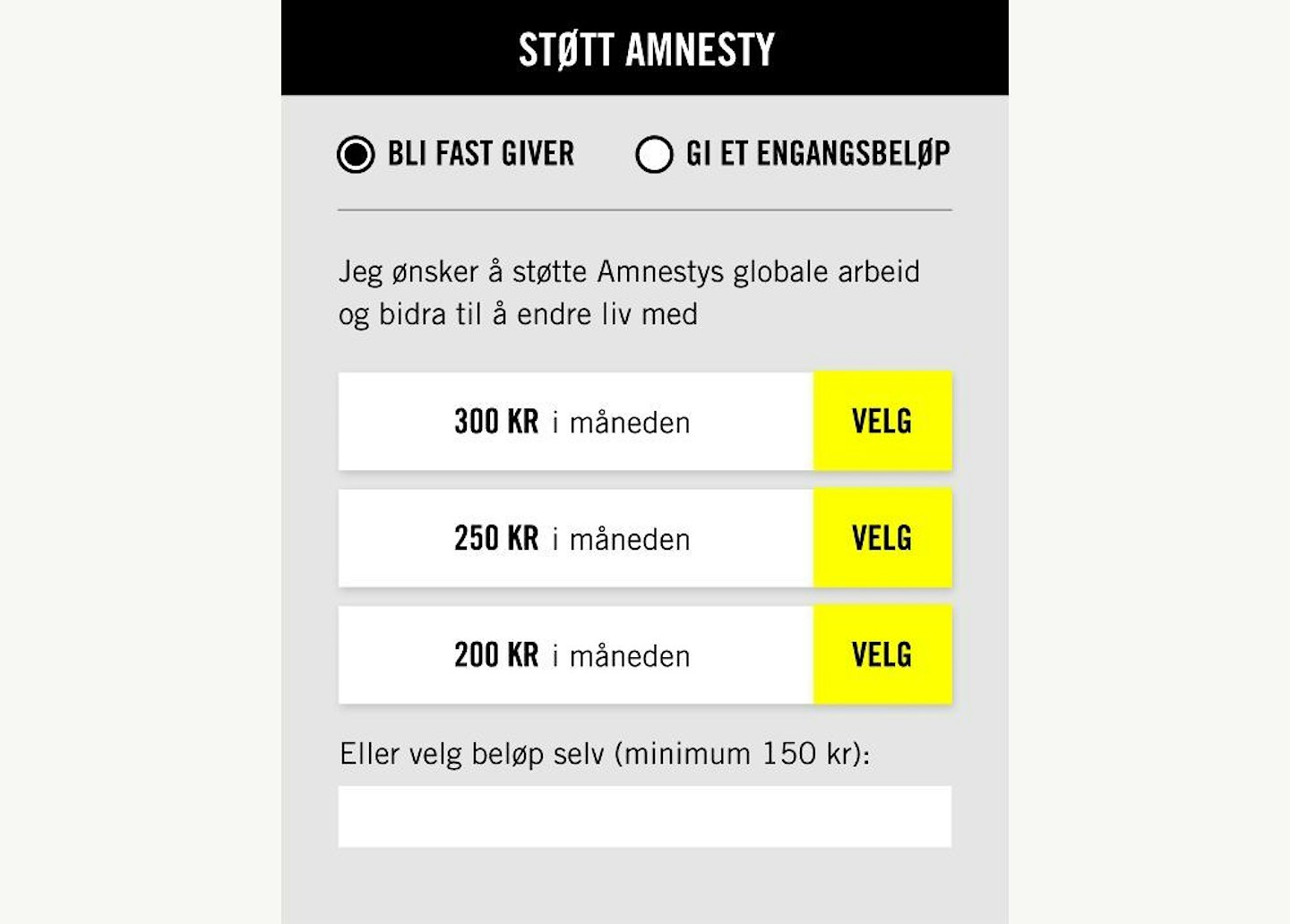
Task: Select the Bli fast giver radio option
Action: [x=356, y=154]
